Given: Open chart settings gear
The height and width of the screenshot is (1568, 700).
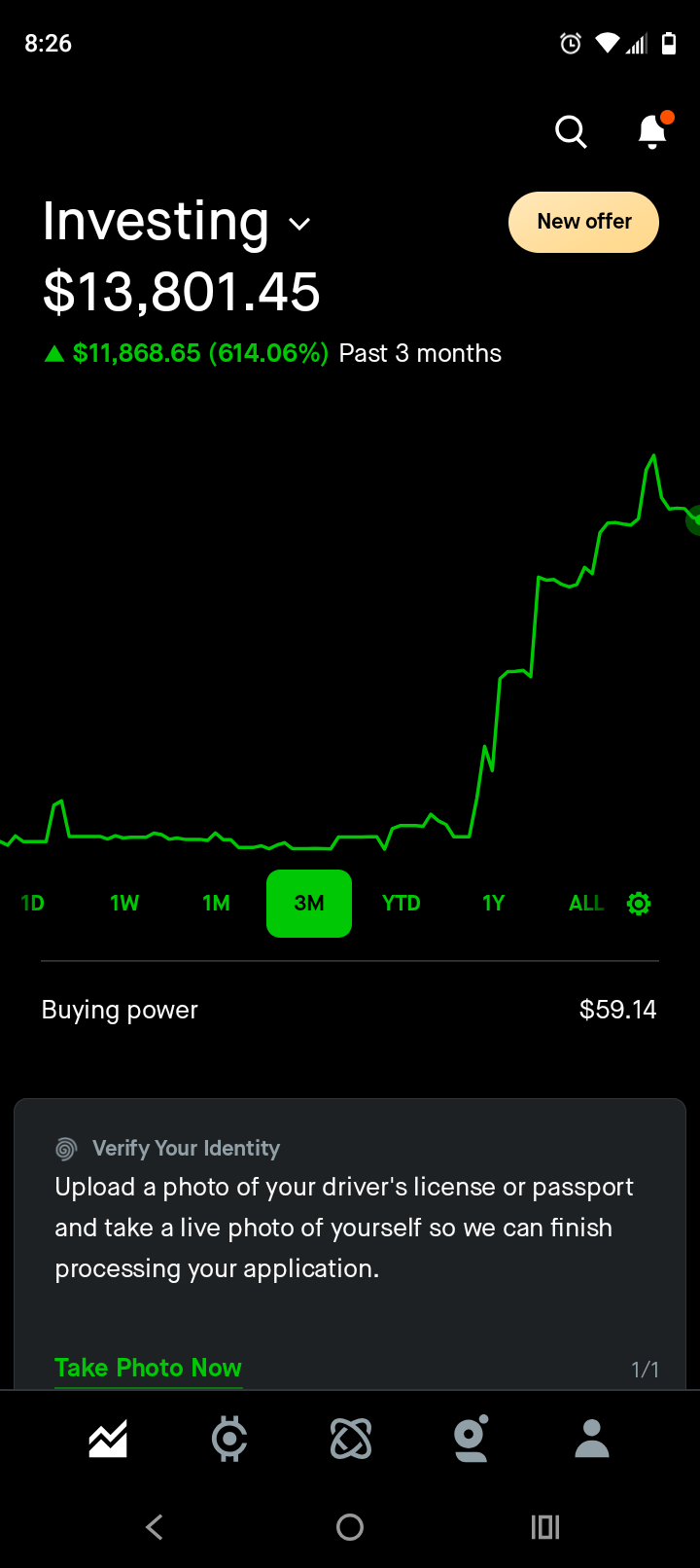Looking at the screenshot, I should pyautogui.click(x=639, y=904).
